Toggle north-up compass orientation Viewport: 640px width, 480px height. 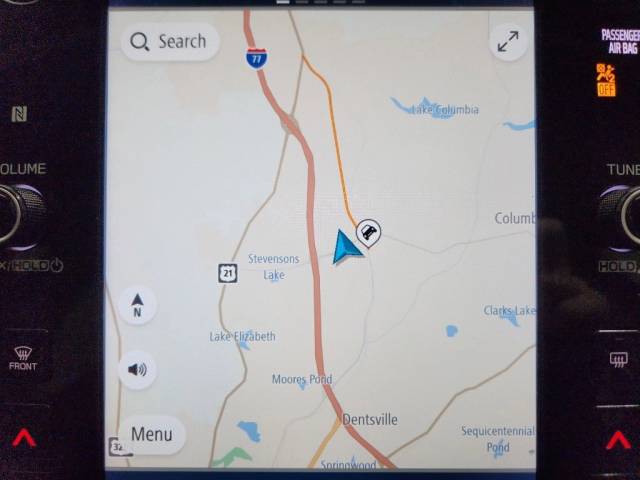click(137, 304)
